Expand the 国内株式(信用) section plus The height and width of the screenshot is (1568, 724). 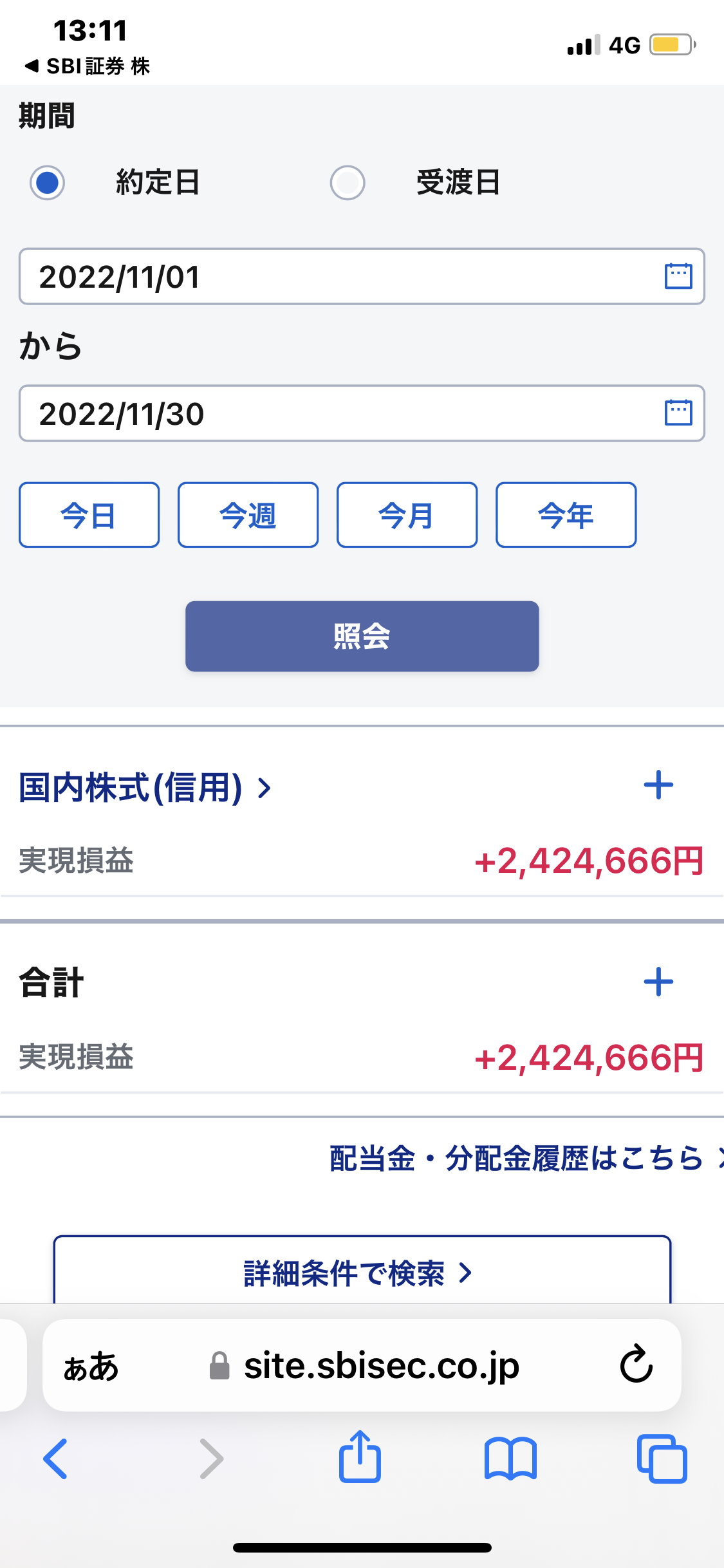coord(658,785)
